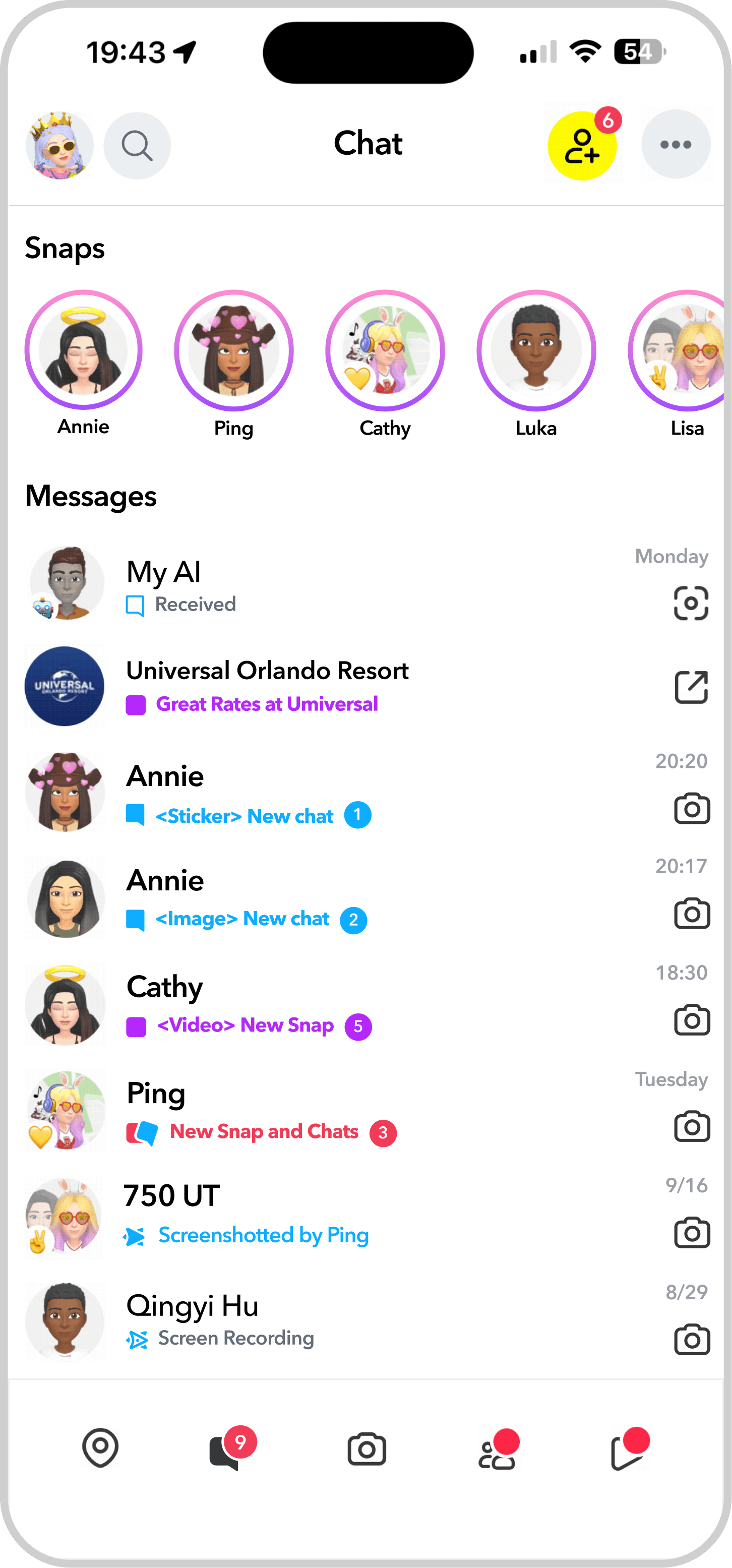Viewport: 732px width, 1568px height.
Task: Switch to the Camera tab
Action: (x=367, y=1449)
